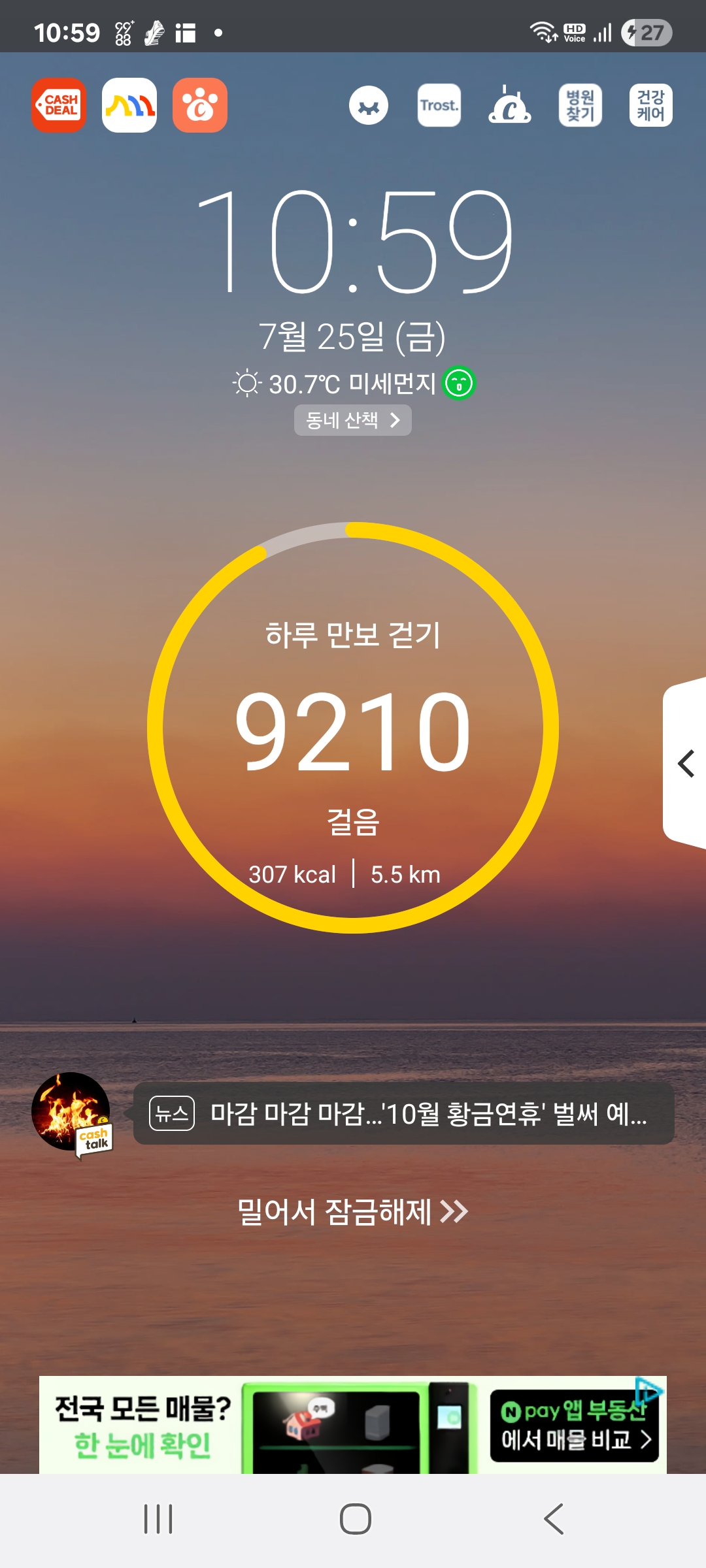Tap the ad info icon
The width and height of the screenshot is (706, 1568).
pos(648,1390)
